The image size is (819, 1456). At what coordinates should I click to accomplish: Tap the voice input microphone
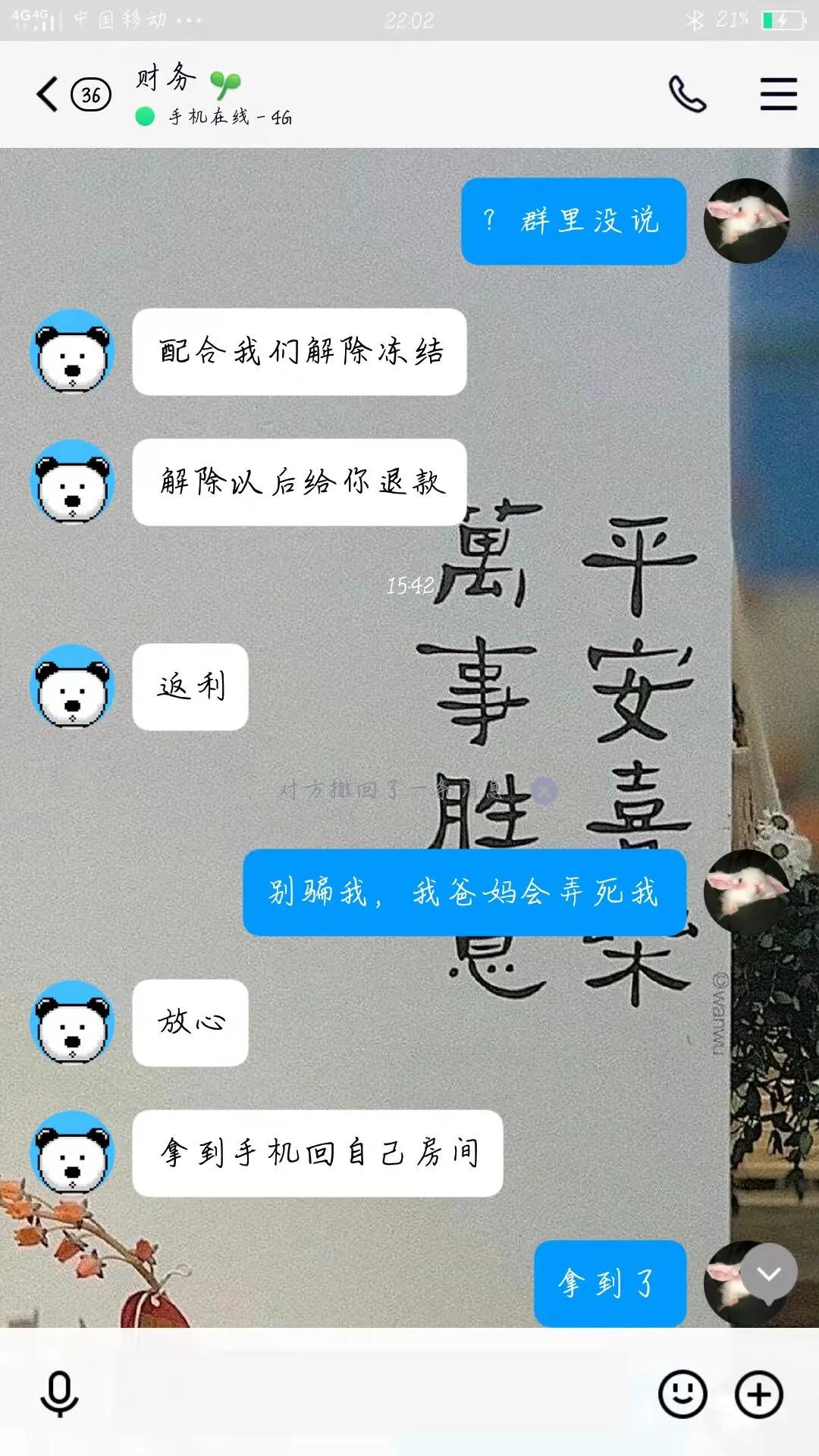59,1394
